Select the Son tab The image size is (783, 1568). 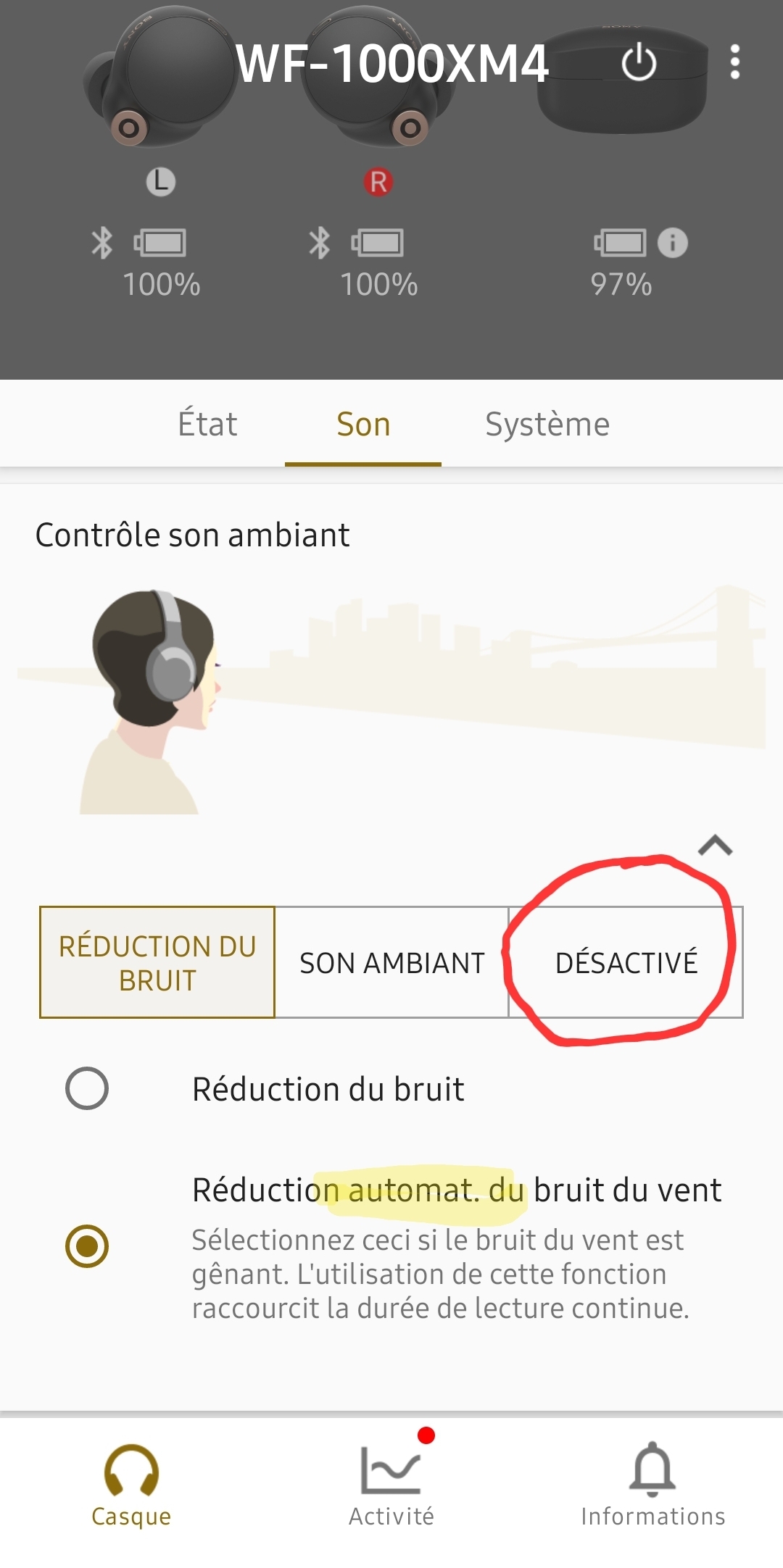[363, 425]
